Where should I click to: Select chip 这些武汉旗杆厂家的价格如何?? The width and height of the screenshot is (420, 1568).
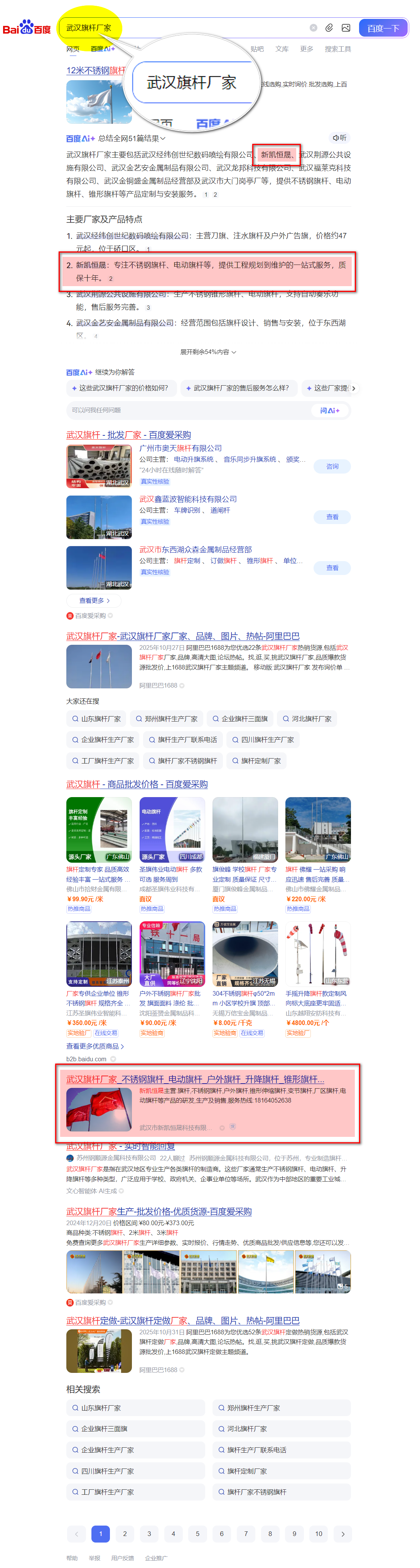[120, 388]
